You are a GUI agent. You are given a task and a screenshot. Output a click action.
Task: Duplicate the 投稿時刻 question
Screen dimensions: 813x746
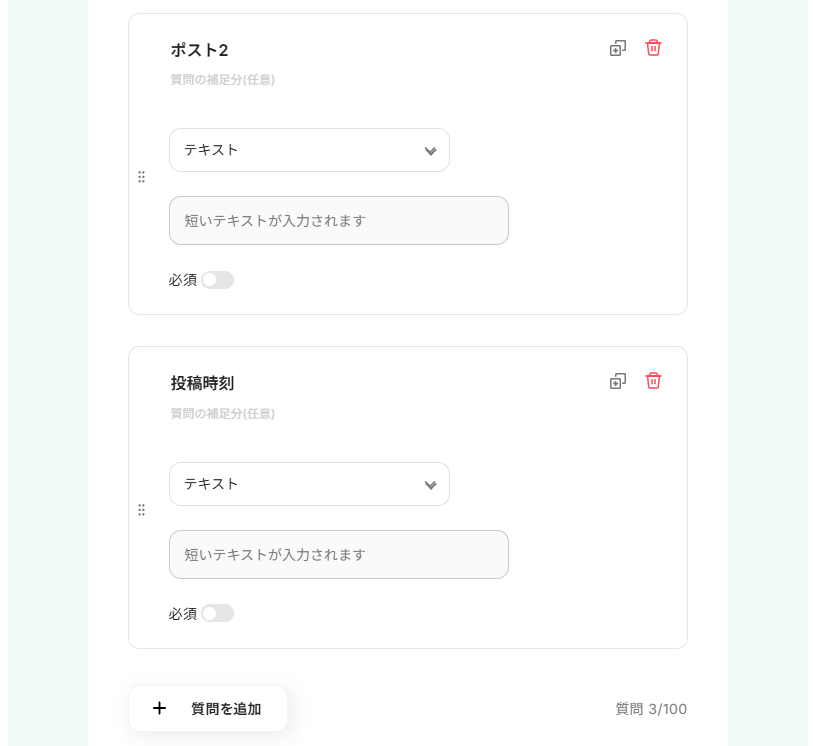(618, 381)
